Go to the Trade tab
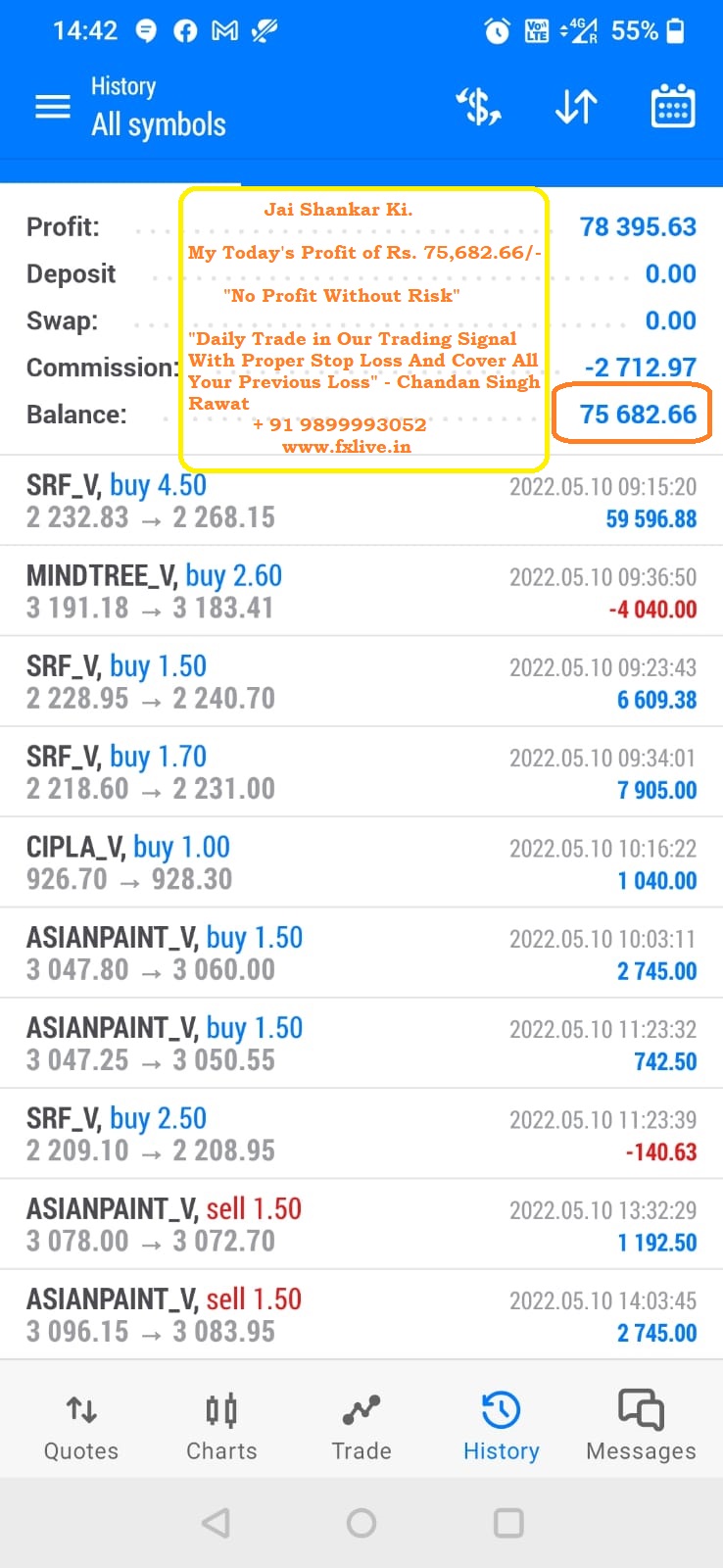The width and height of the screenshot is (723, 1568). [x=361, y=1428]
